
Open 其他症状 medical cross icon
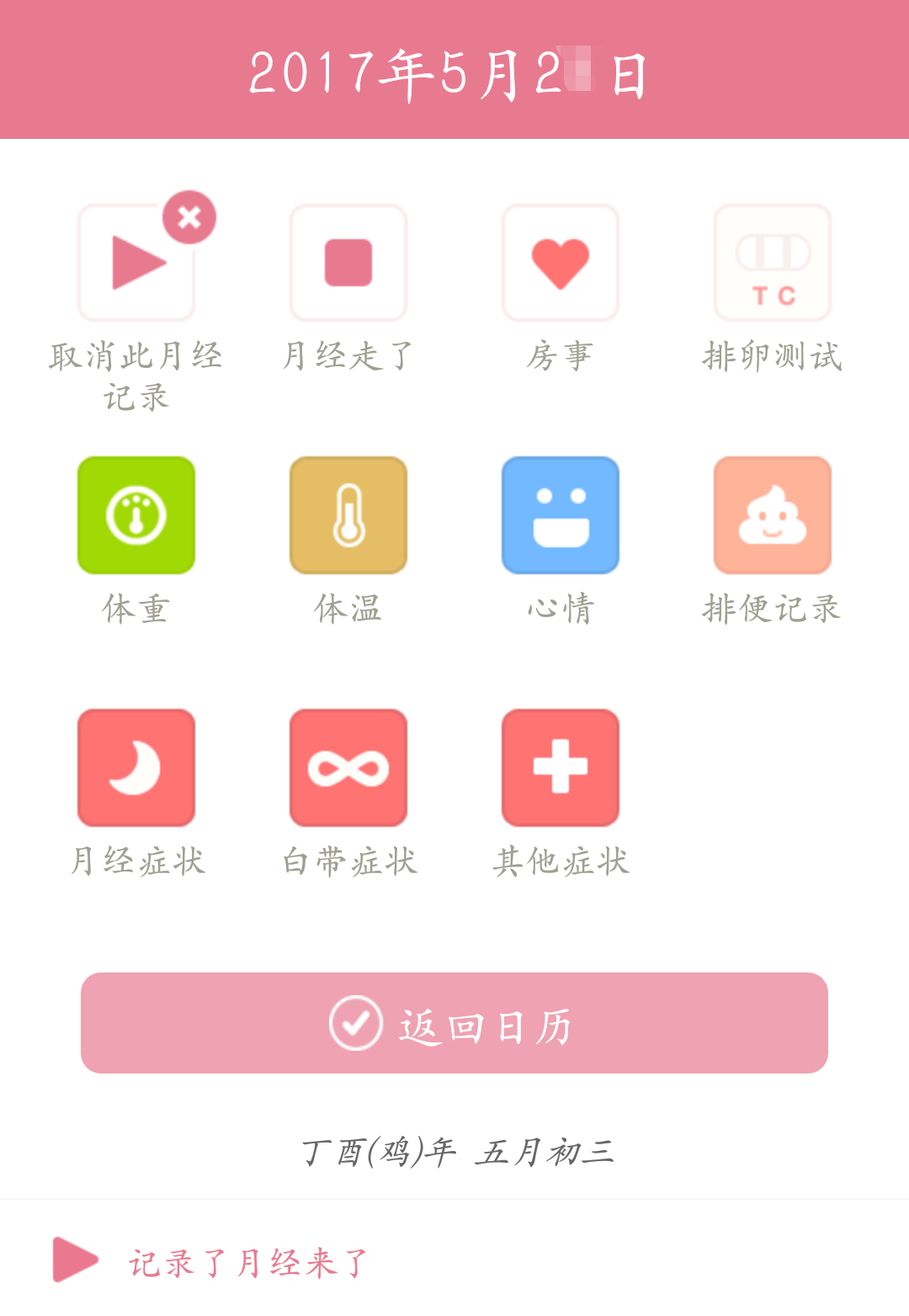[x=561, y=766]
